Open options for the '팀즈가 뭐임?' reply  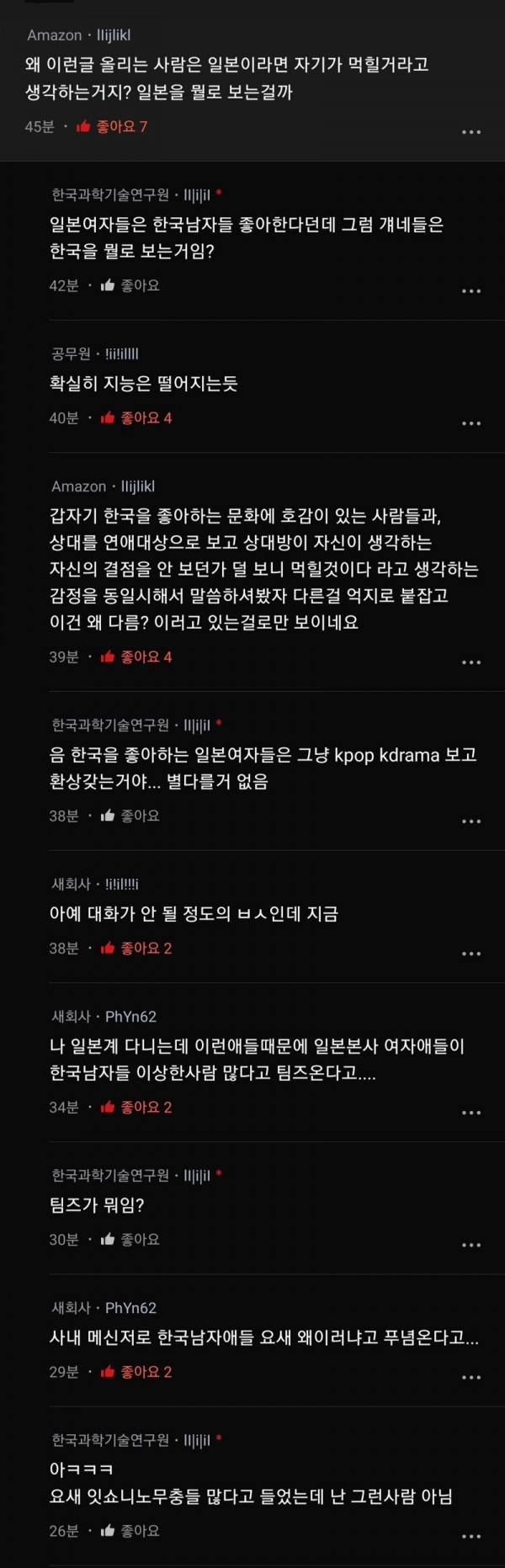471,1245
